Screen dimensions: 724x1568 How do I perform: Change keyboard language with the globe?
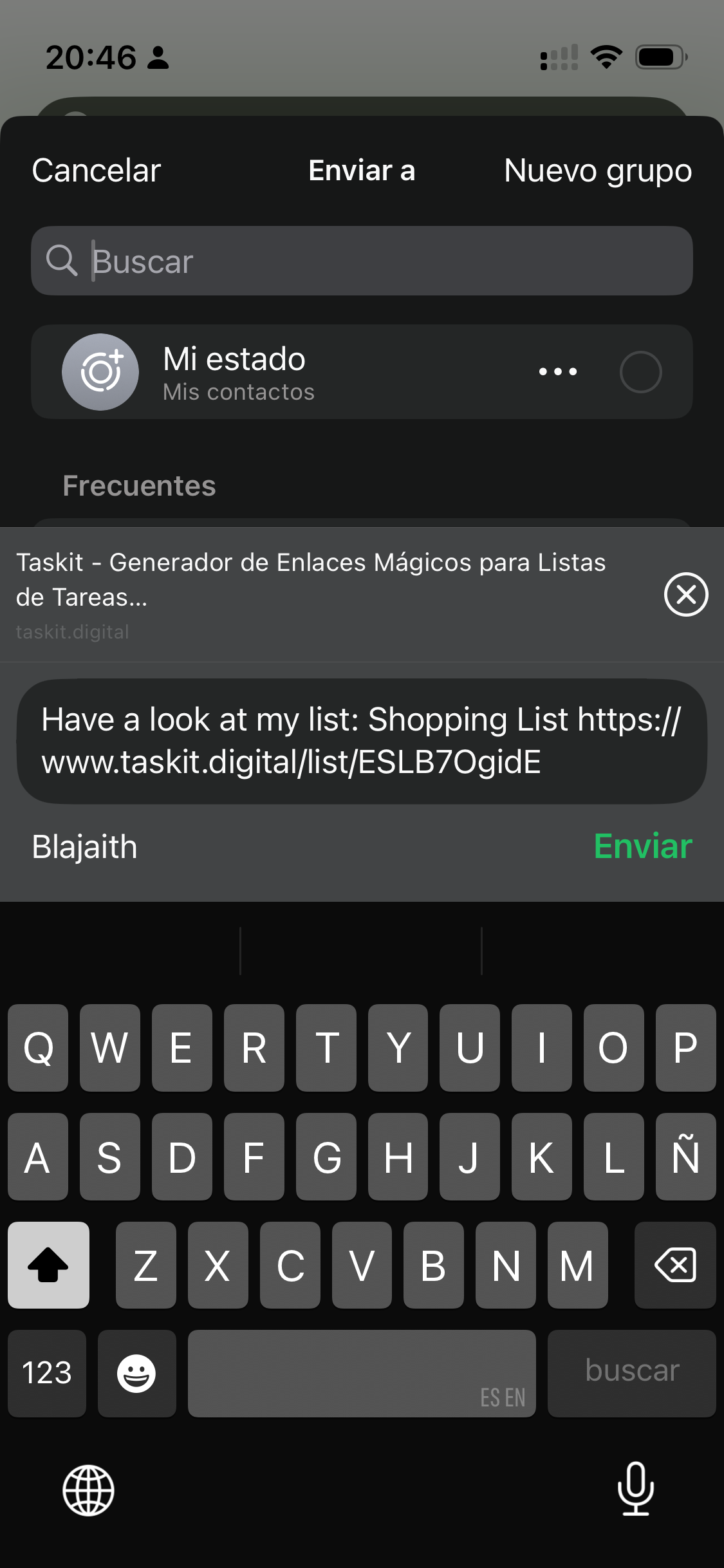(88, 1490)
